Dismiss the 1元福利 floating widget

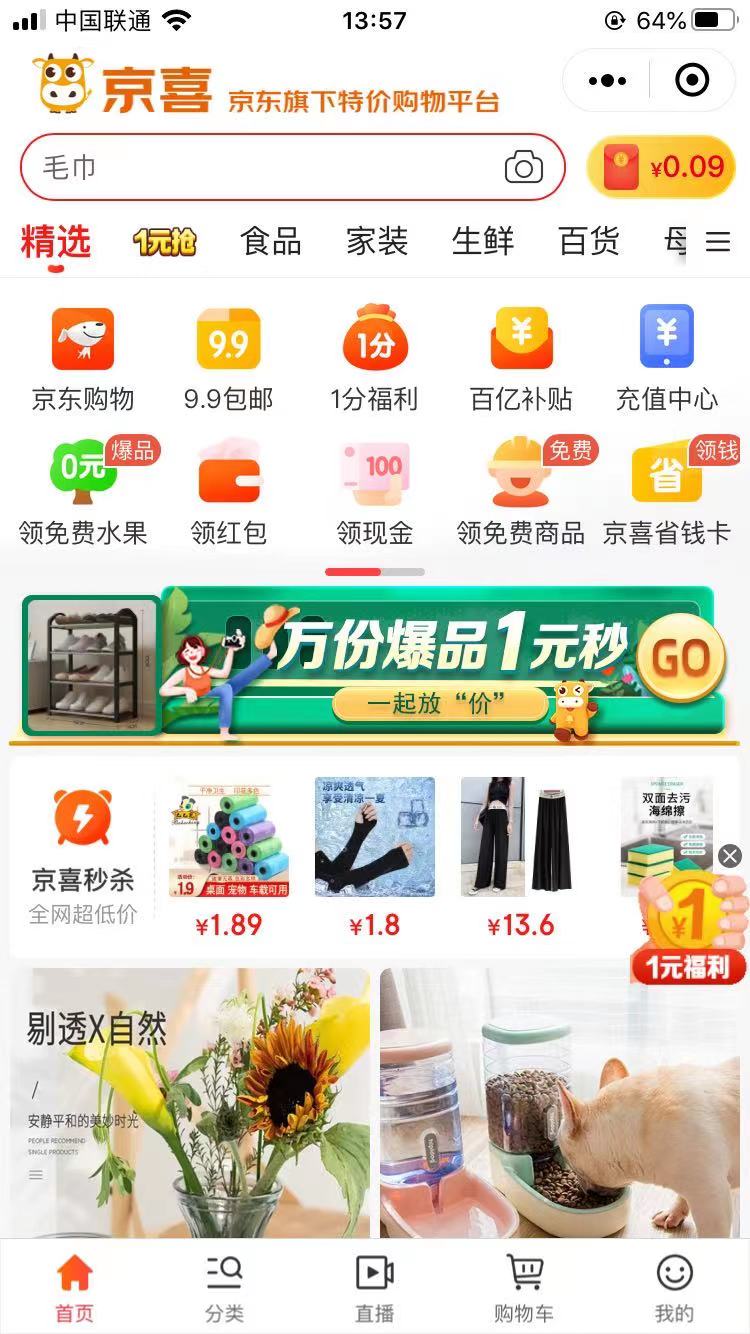730,856
